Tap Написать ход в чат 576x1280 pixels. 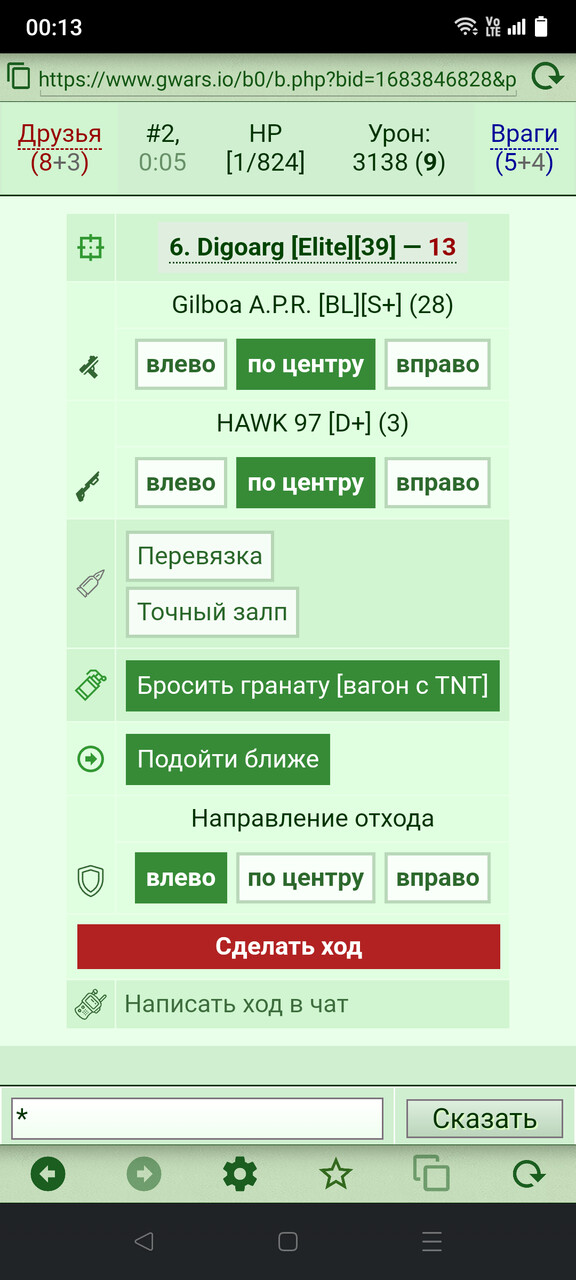tap(236, 1004)
